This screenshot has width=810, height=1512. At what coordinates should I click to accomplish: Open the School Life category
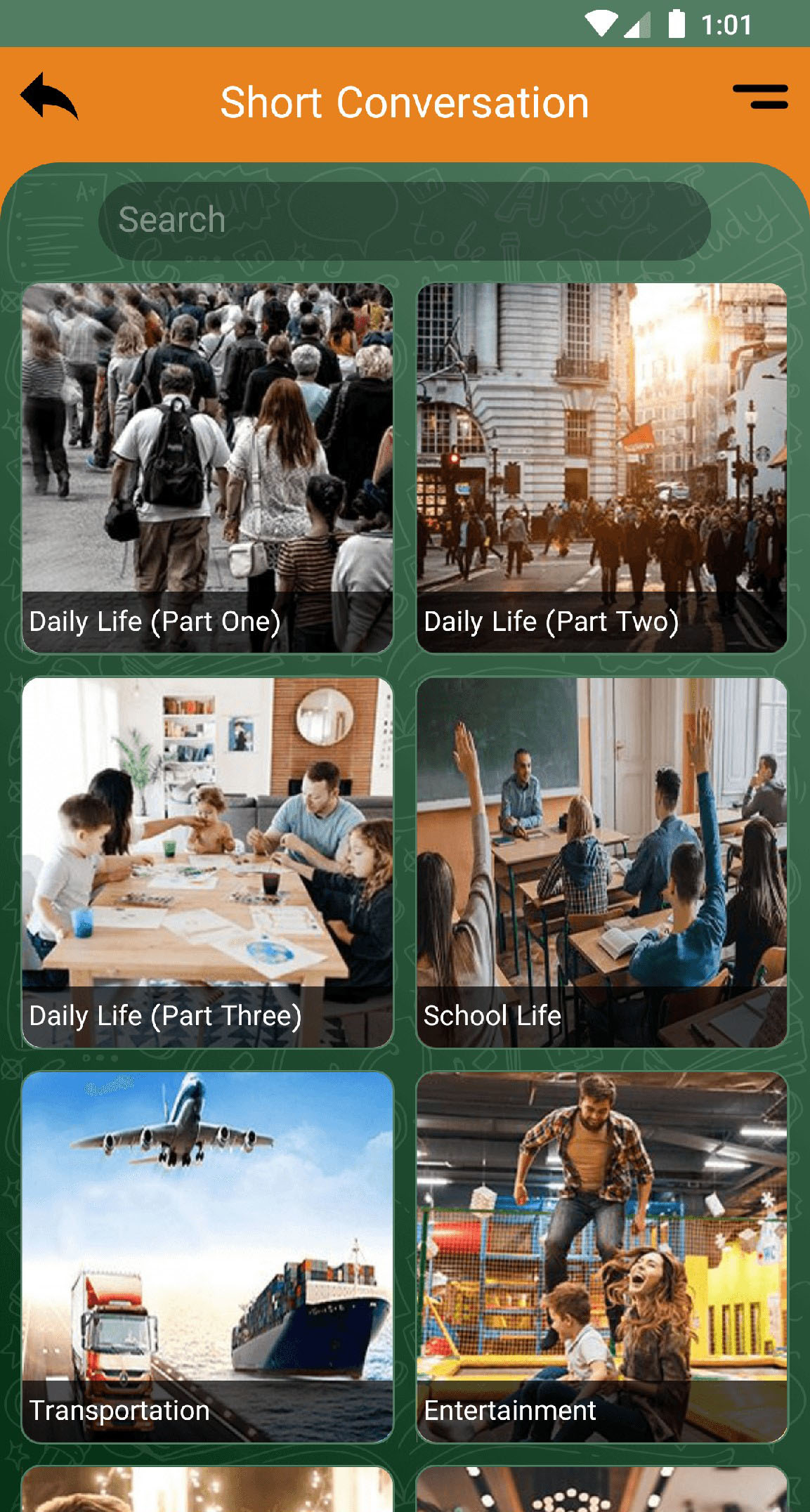point(601,863)
